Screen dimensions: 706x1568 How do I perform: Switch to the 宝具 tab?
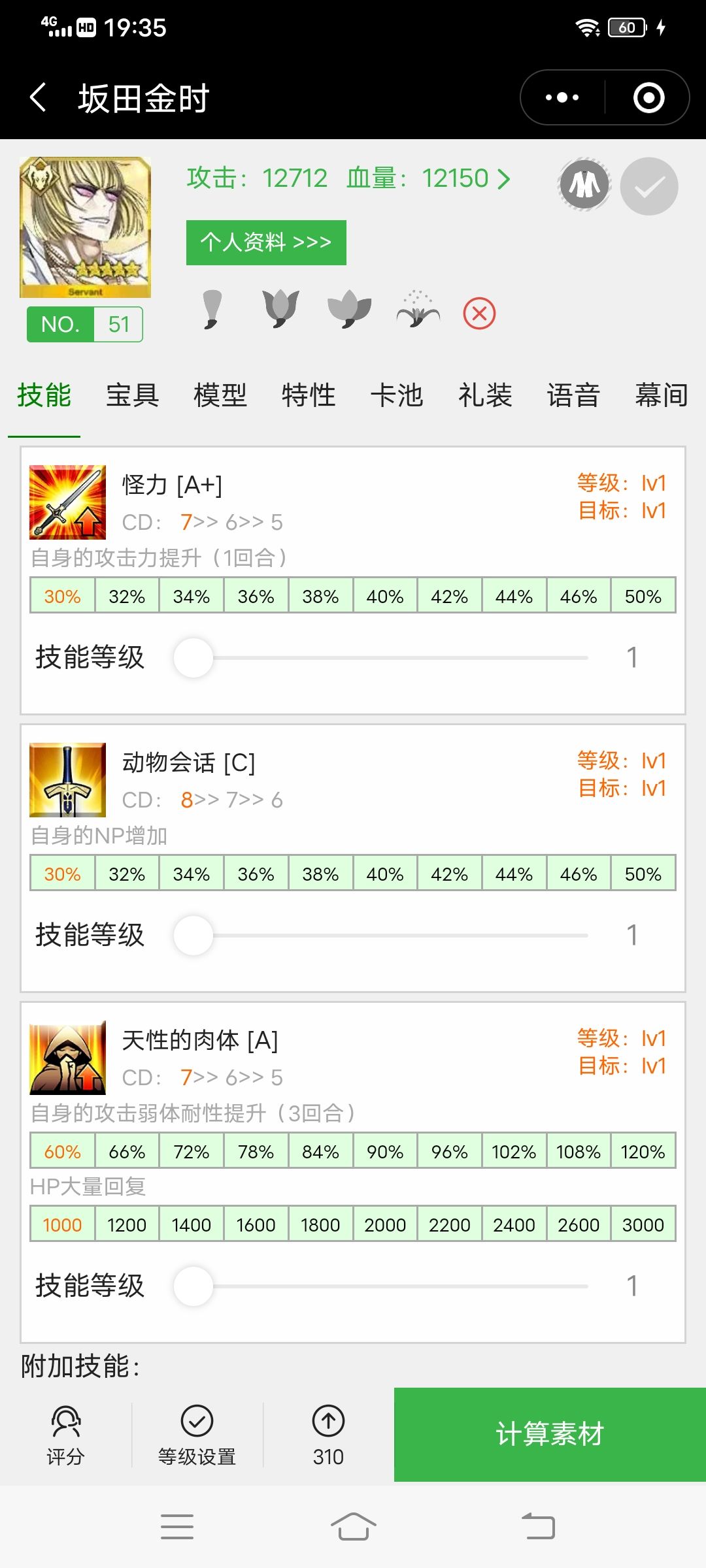pyautogui.click(x=132, y=395)
